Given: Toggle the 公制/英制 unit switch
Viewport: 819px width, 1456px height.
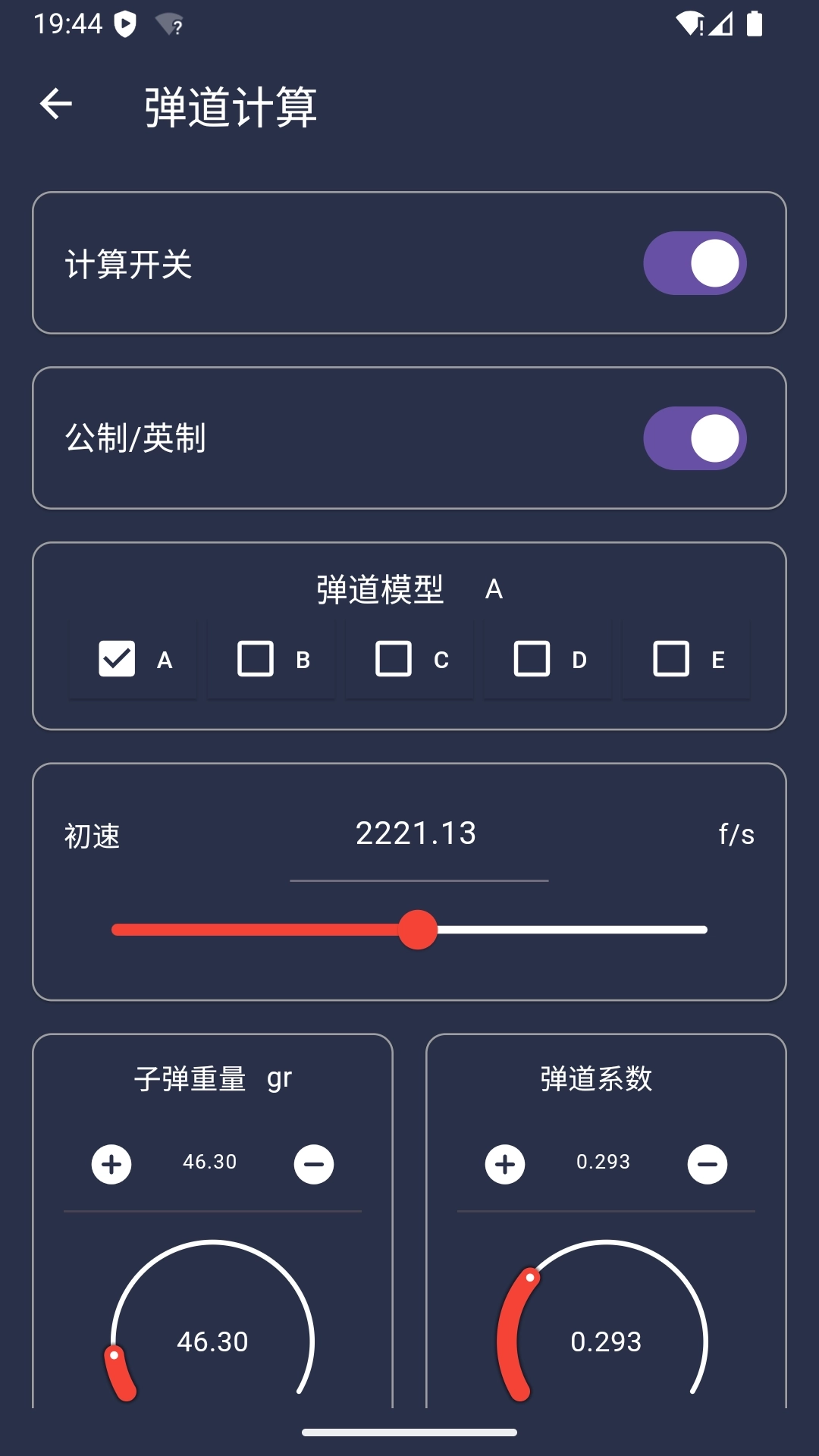Looking at the screenshot, I should [694, 438].
